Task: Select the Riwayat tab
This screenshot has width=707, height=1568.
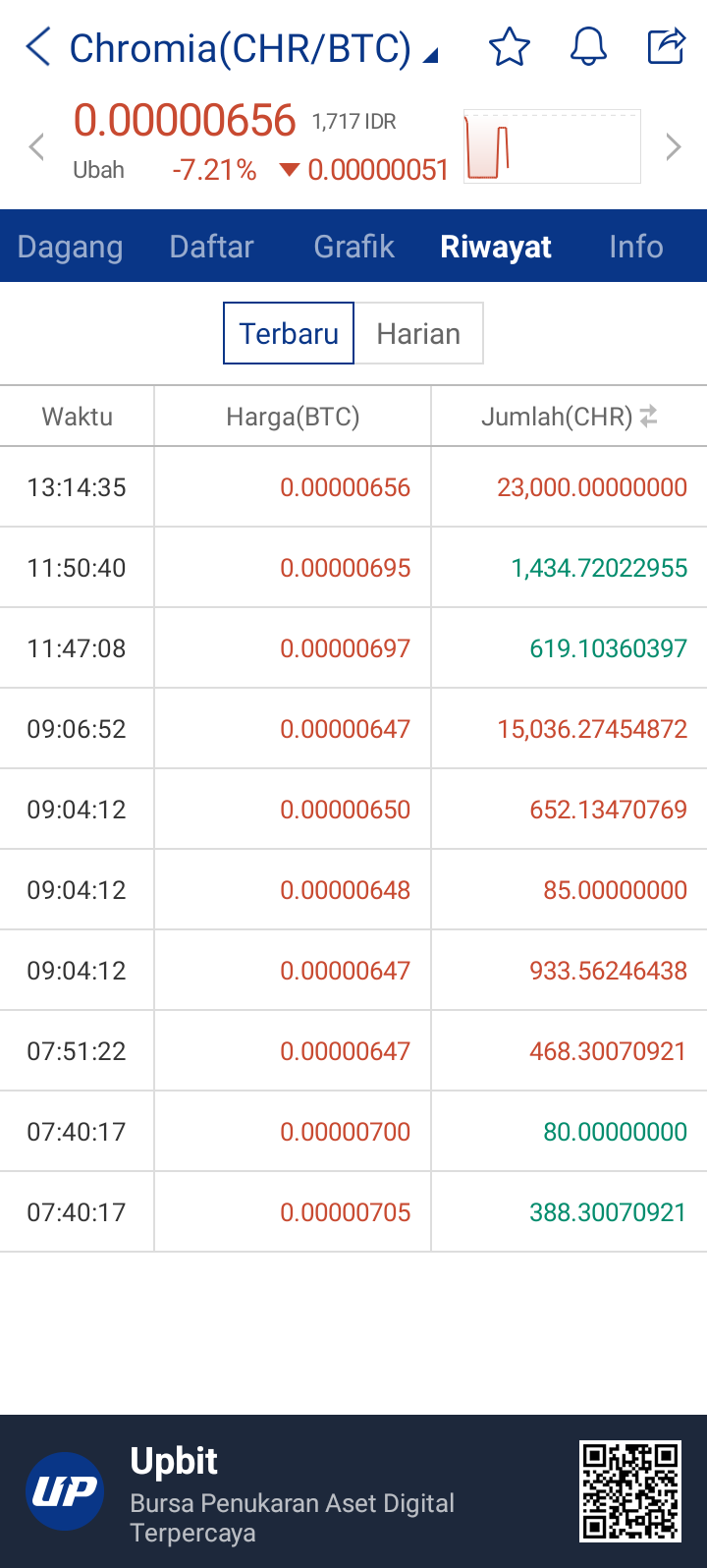Action: (x=496, y=247)
